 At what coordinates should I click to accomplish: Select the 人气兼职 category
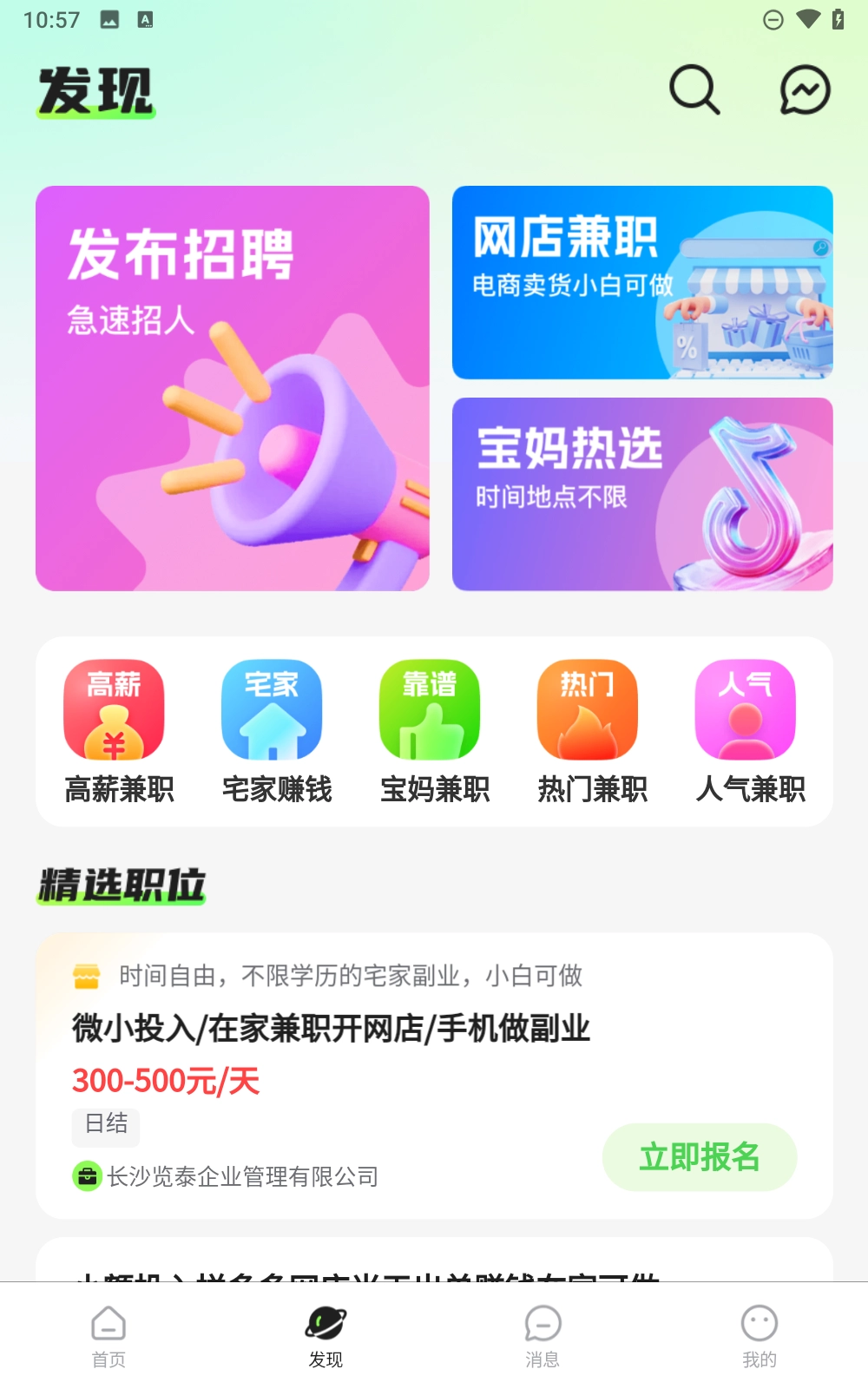pyautogui.click(x=751, y=731)
